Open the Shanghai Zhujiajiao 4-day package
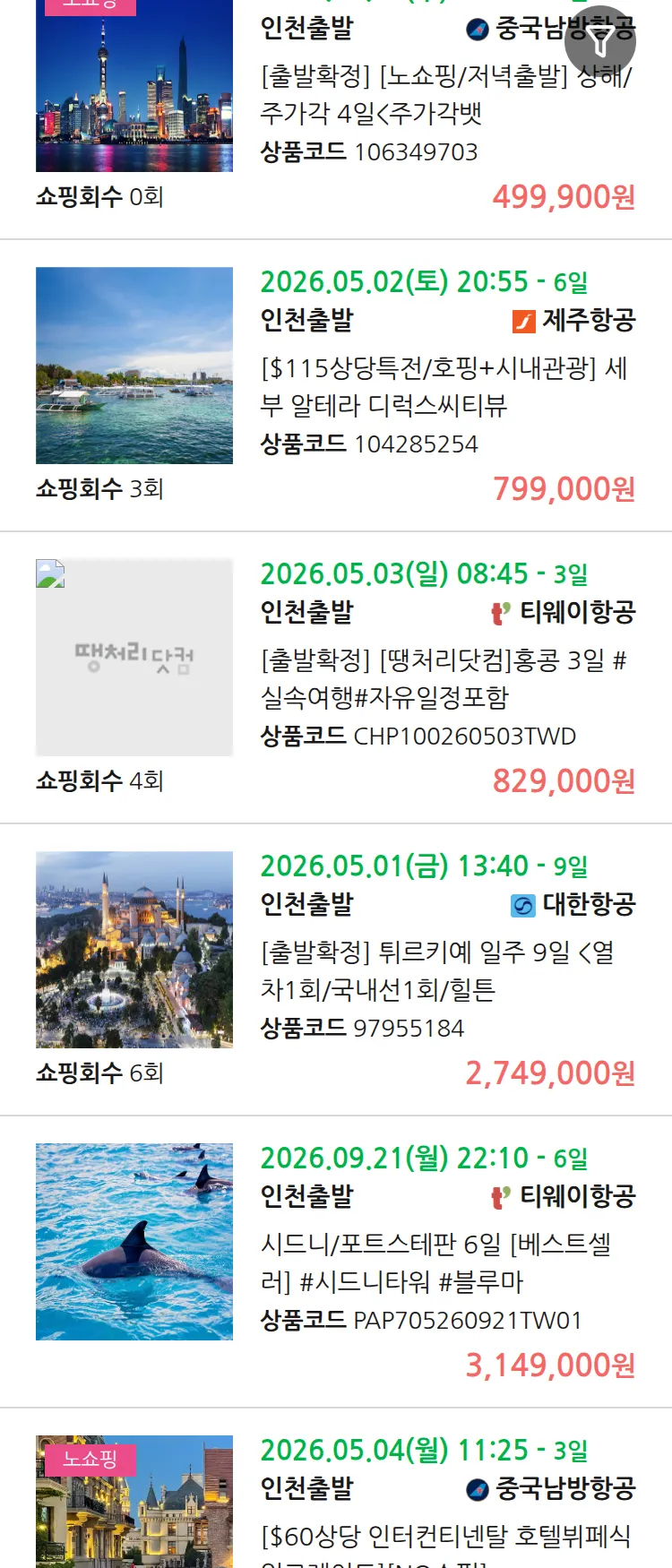Viewport: 672px width, 1568px height. 445,95
